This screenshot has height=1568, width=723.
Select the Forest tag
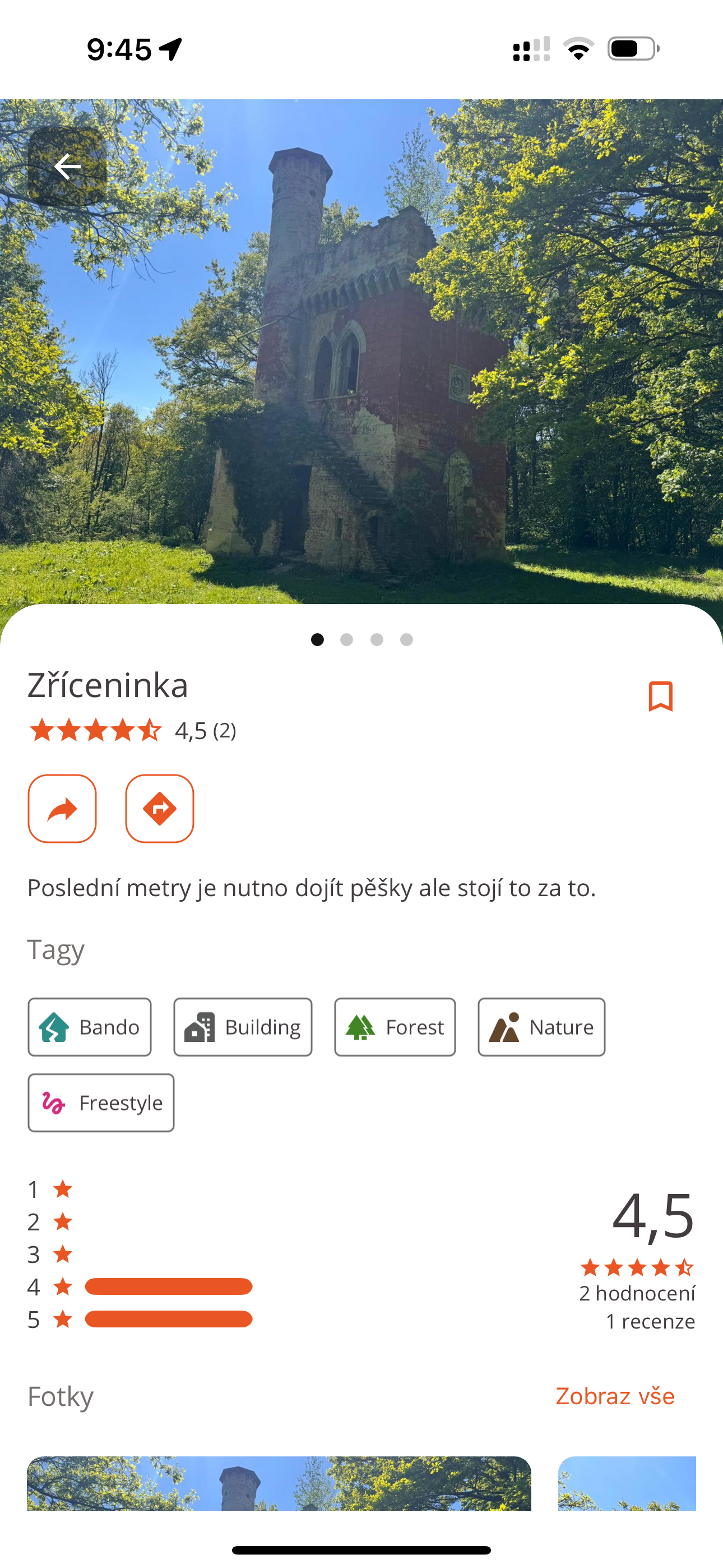(395, 1027)
